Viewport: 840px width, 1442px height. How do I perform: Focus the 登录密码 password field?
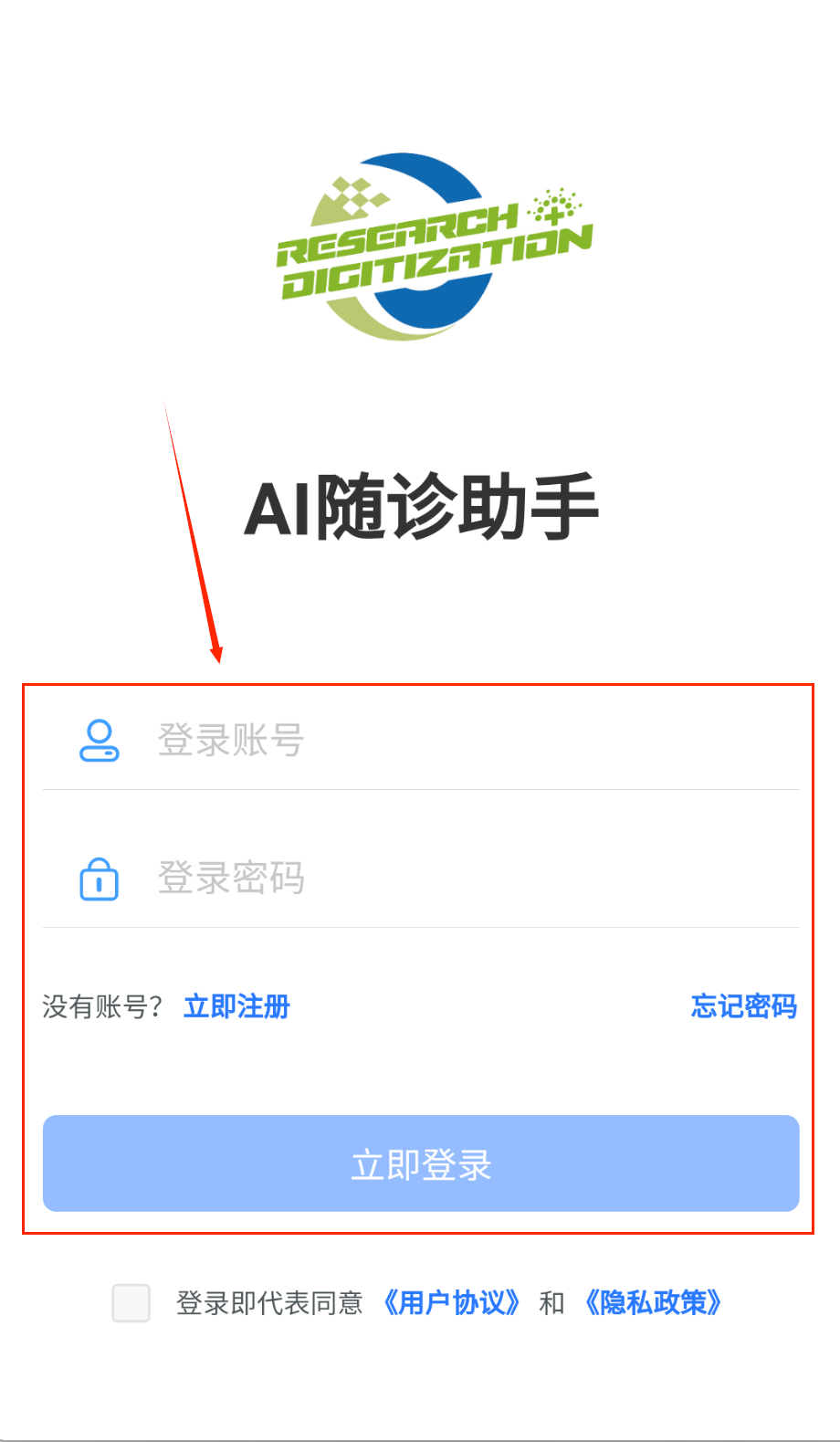[457, 878]
